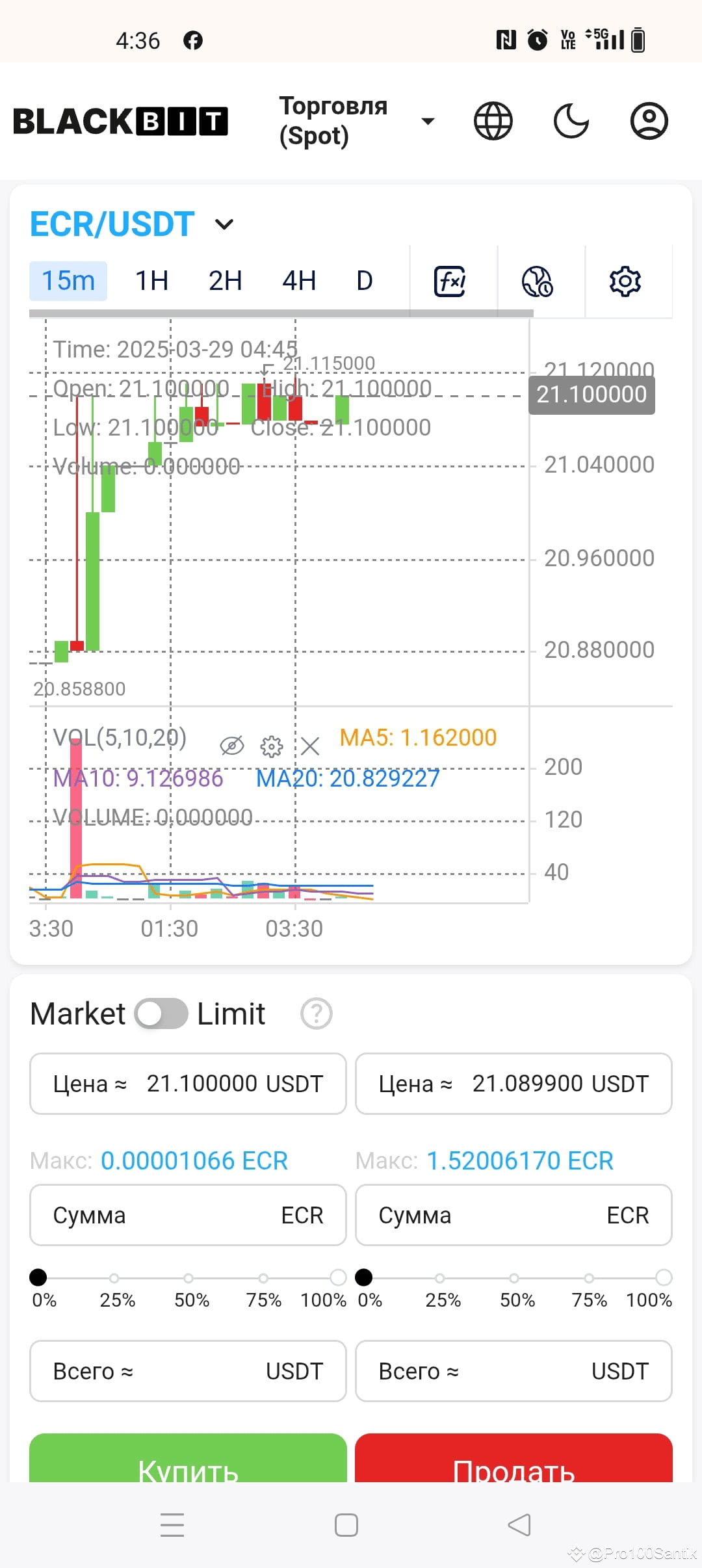
Task: Open the chart timezone settings
Action: 538,281
